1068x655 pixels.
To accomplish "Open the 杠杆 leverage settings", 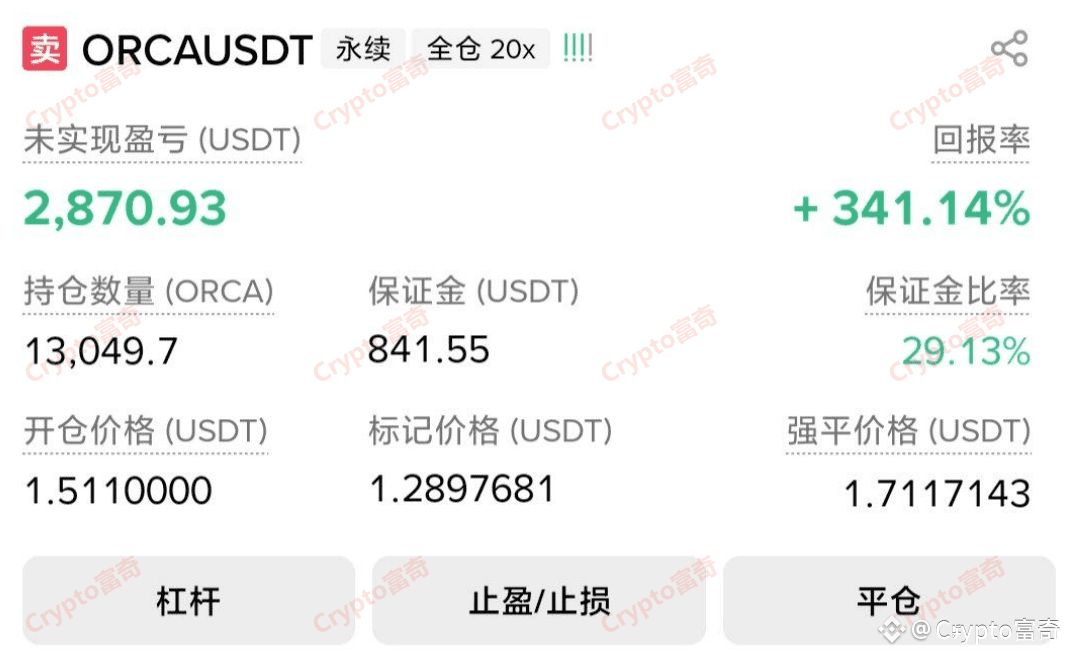I will point(188,601).
